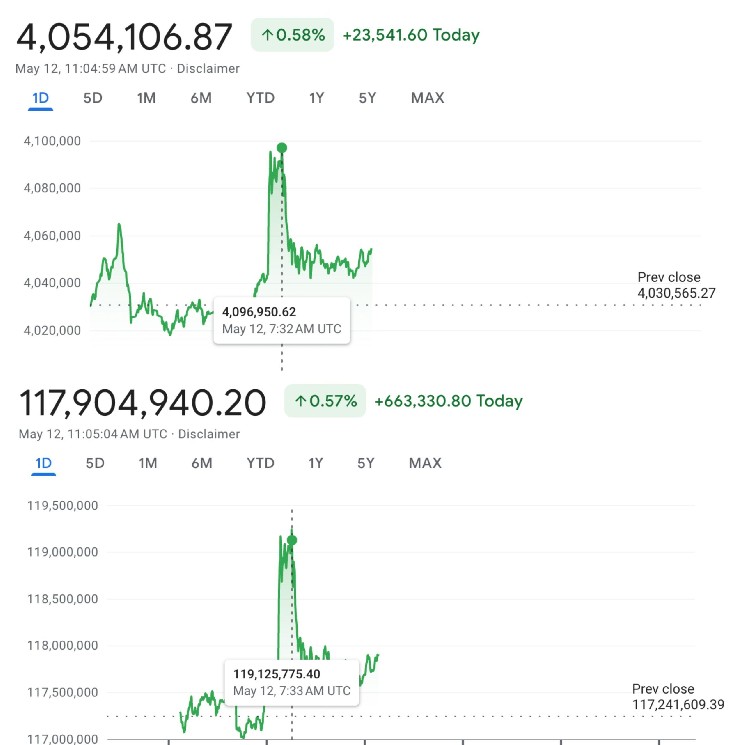745x745 pixels.
Task: Show 6M range on the 117,904,940.20 chart
Action: [202, 463]
